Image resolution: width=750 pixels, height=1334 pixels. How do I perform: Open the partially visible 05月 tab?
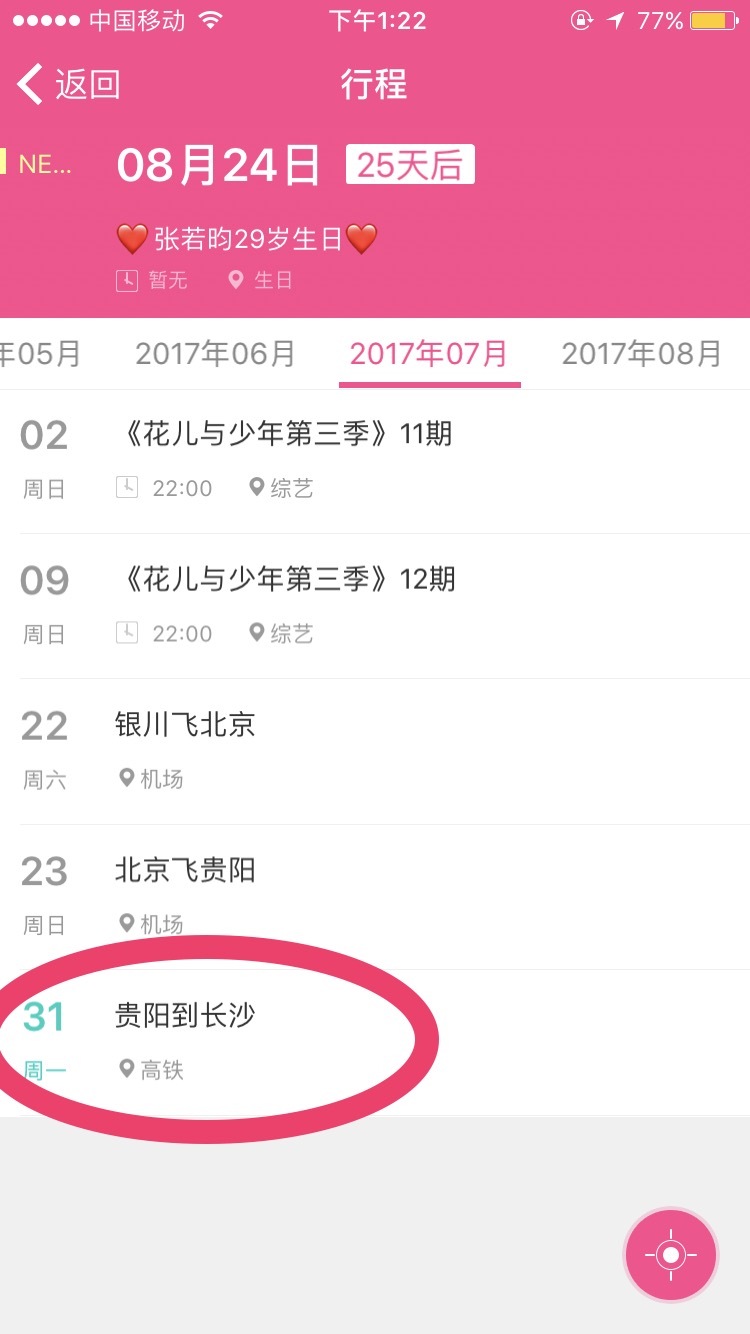[x=40, y=353]
